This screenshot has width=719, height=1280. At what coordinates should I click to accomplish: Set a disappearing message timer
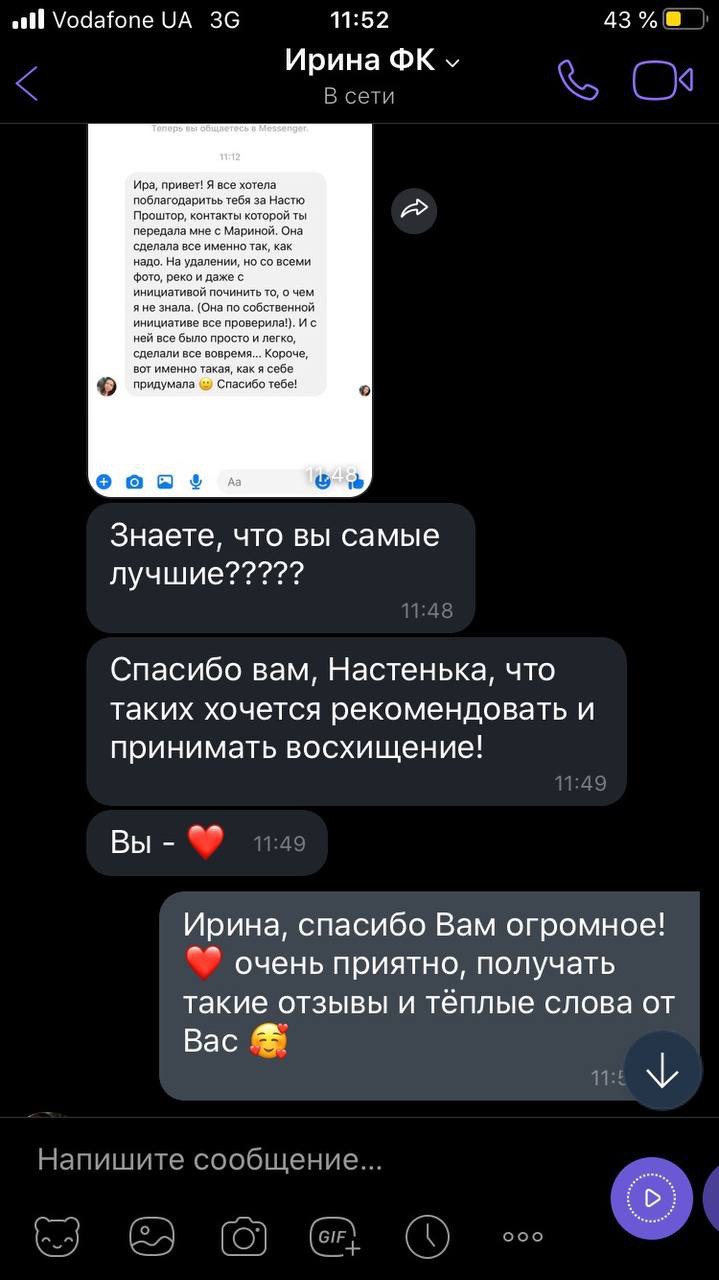[427, 1237]
